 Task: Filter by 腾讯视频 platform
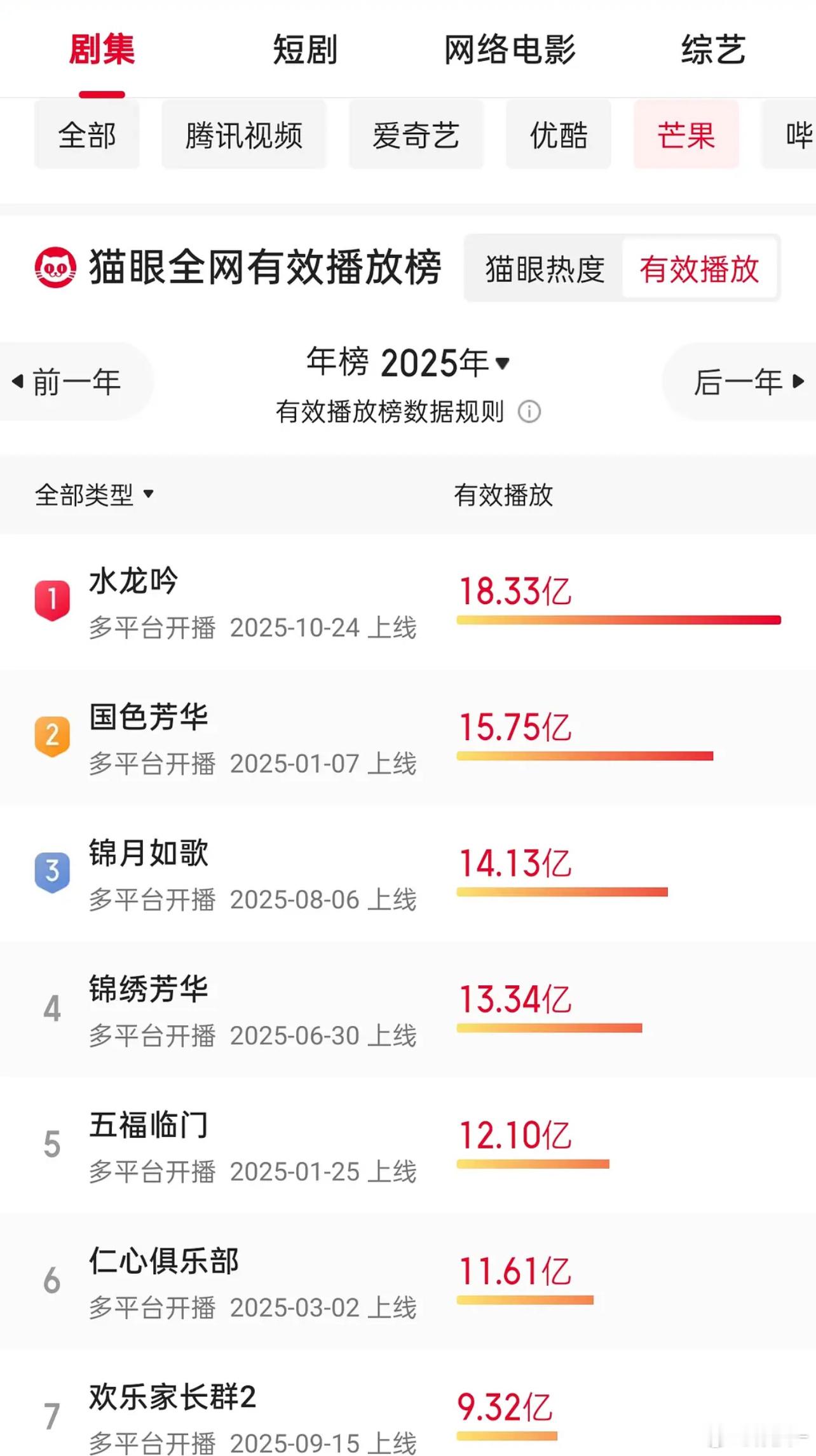coord(244,135)
